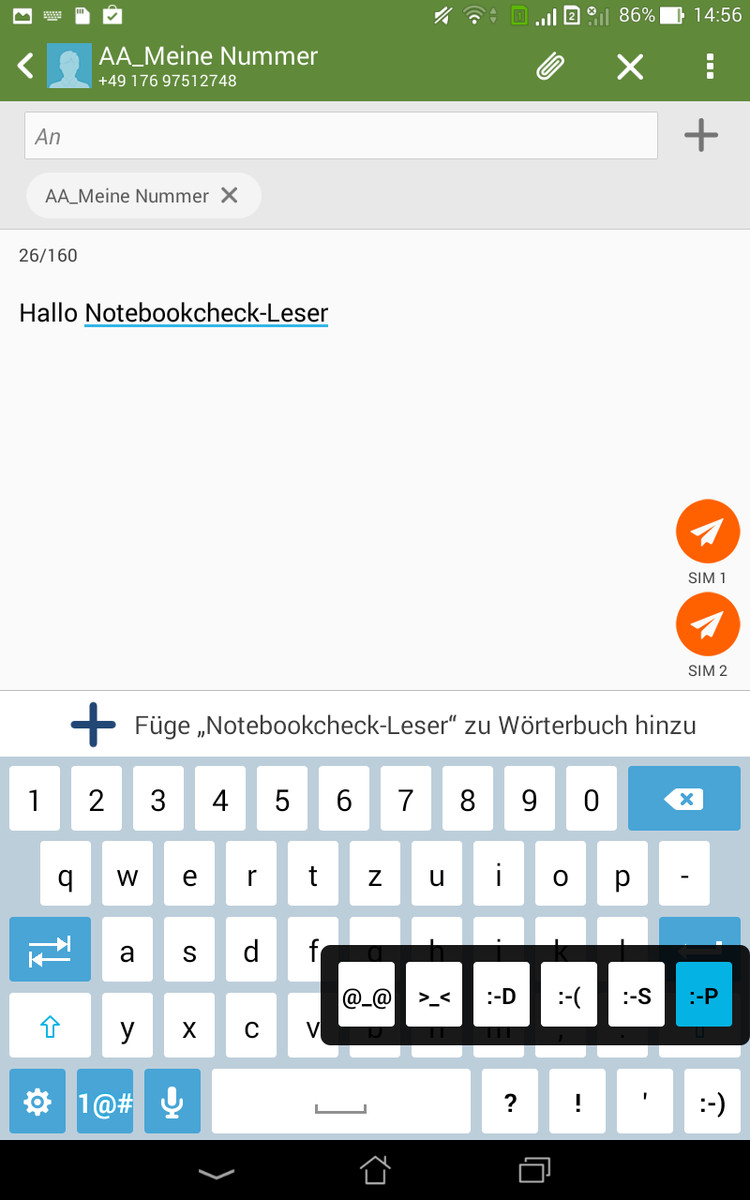Open the overflow menu
The image size is (750, 1200).
[710, 67]
